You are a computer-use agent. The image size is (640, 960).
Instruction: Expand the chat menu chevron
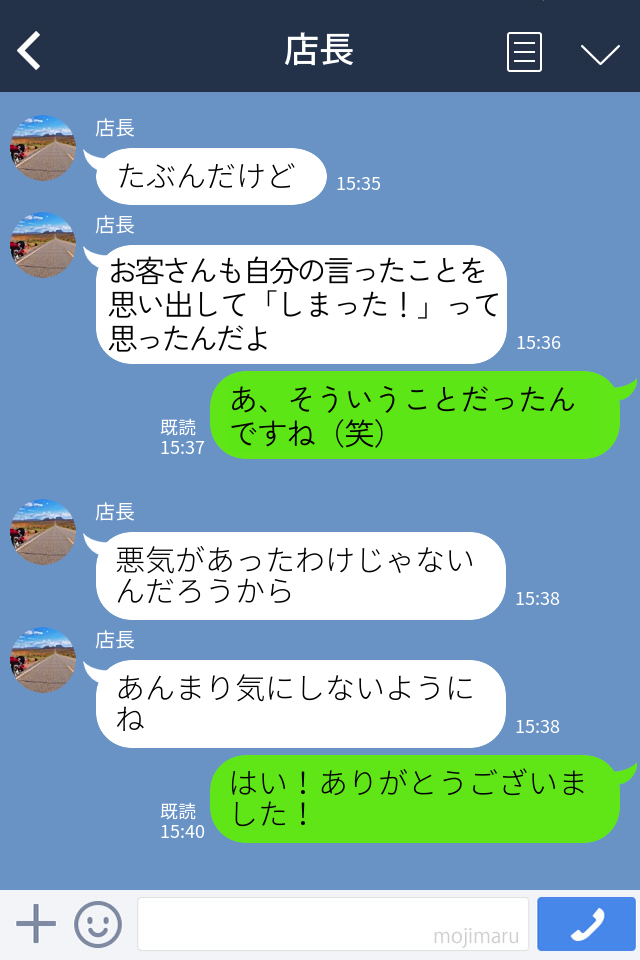coord(600,54)
